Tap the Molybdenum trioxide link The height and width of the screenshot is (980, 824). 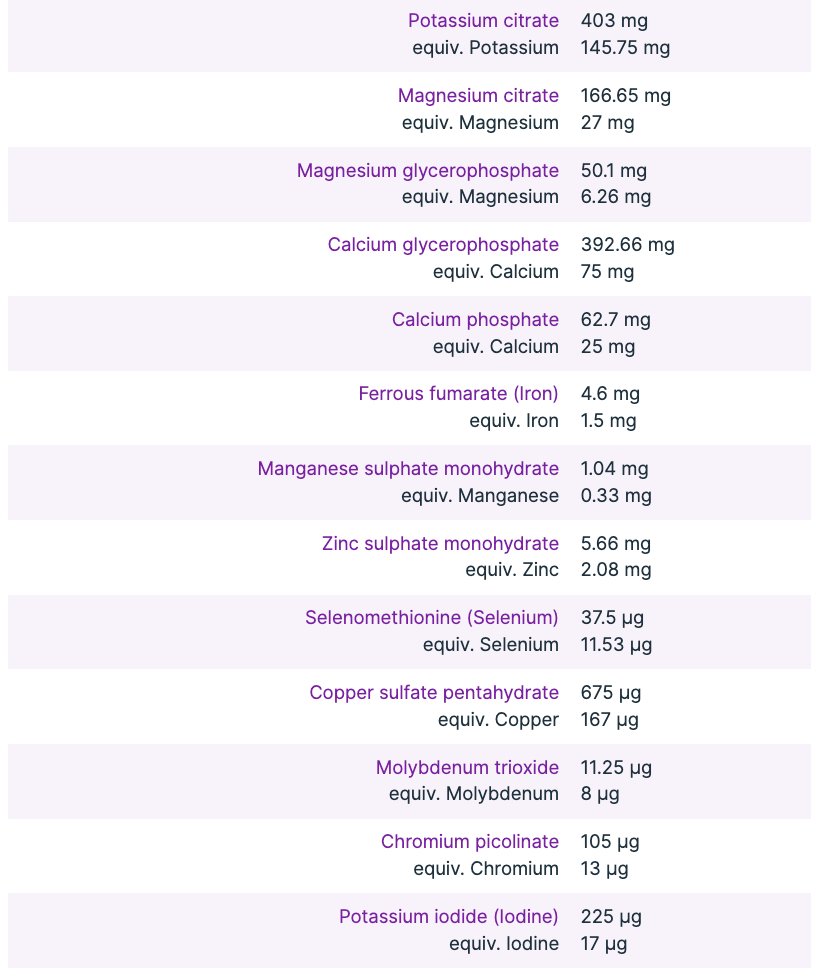pos(467,768)
